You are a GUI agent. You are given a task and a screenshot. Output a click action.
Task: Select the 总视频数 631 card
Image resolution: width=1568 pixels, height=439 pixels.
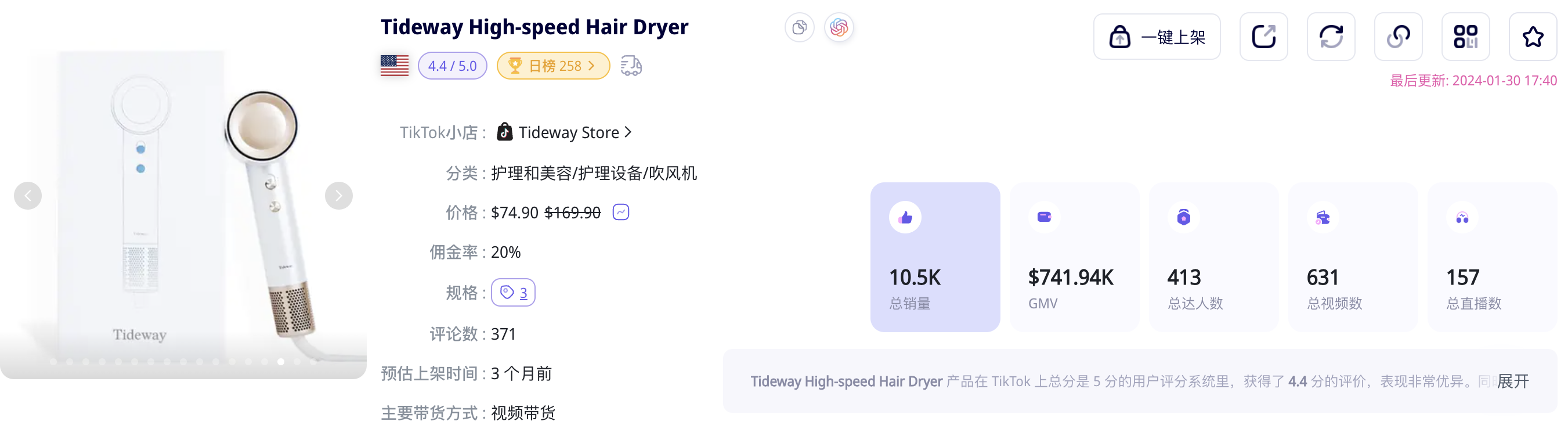[1353, 257]
